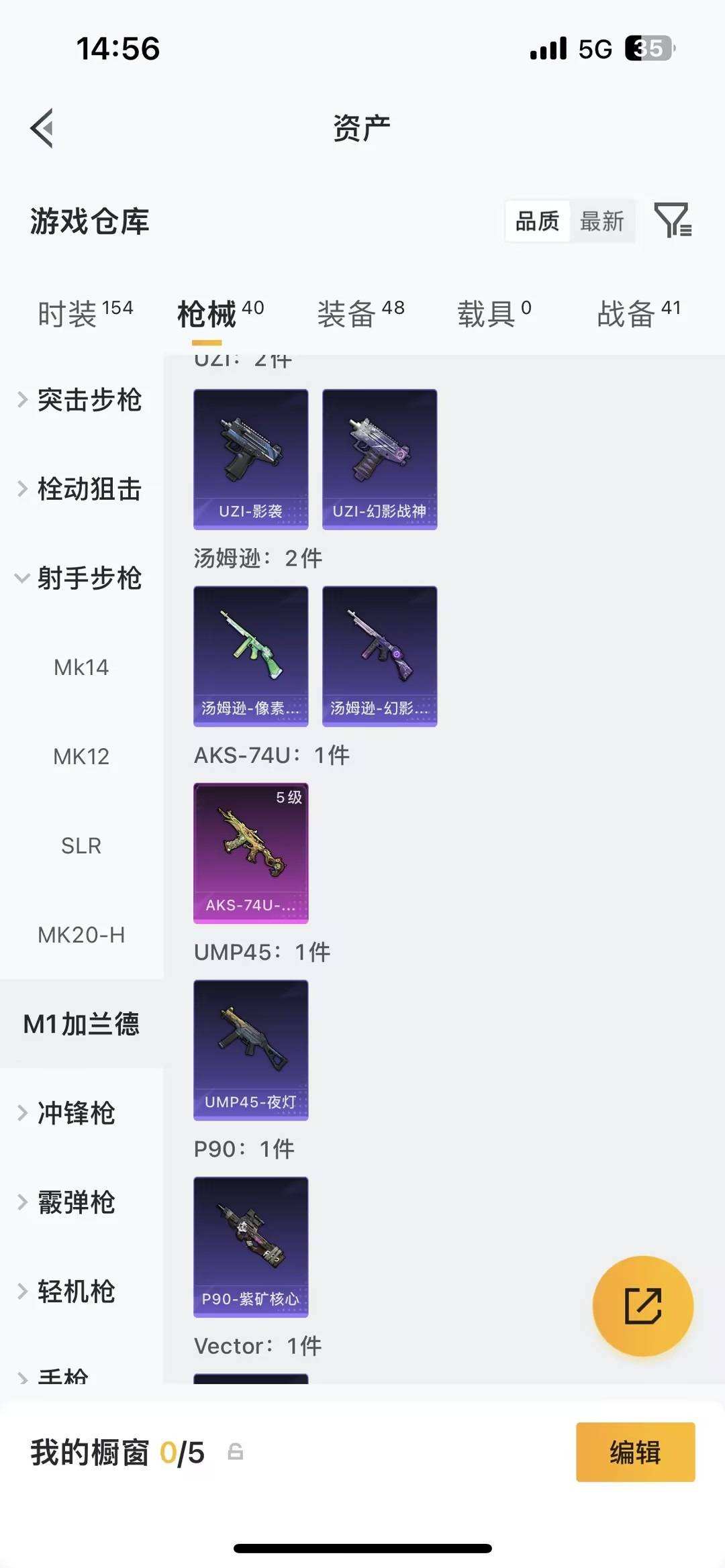
Task: Expand the 突击步枪 category
Action: pyautogui.click(x=81, y=400)
